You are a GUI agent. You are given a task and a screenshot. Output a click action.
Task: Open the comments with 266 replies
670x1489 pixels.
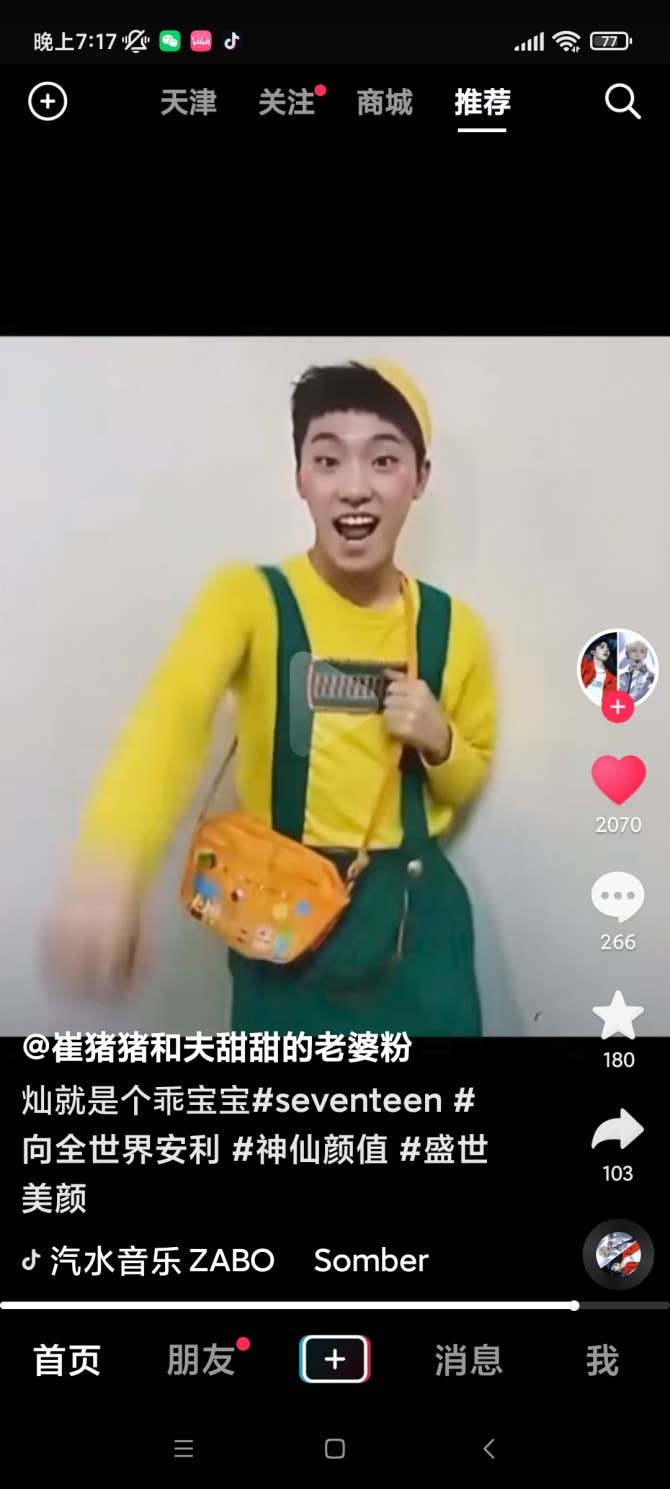point(618,897)
